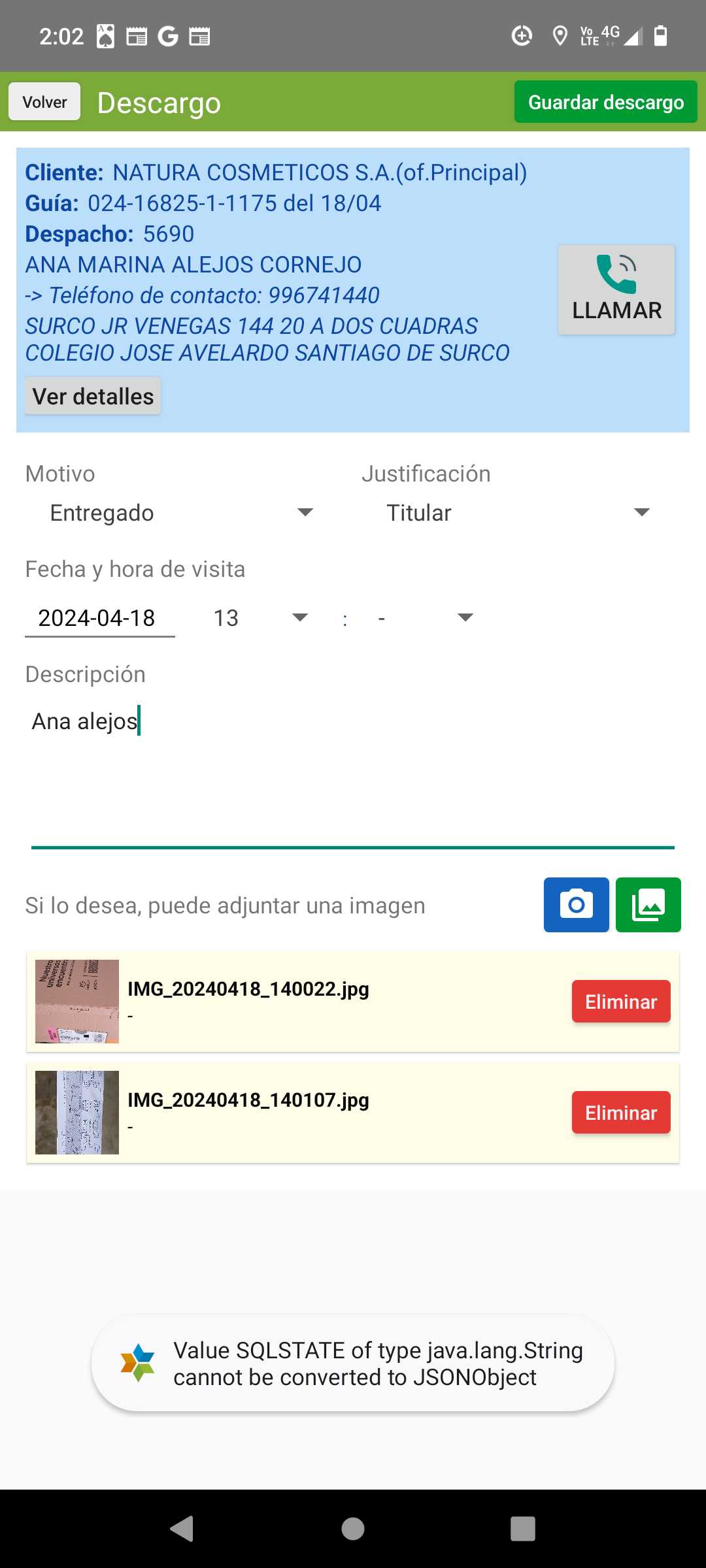Viewport: 706px width, 1568px height.
Task: Remove the image IMG_20240418_140107.jpg
Action: click(x=620, y=1113)
